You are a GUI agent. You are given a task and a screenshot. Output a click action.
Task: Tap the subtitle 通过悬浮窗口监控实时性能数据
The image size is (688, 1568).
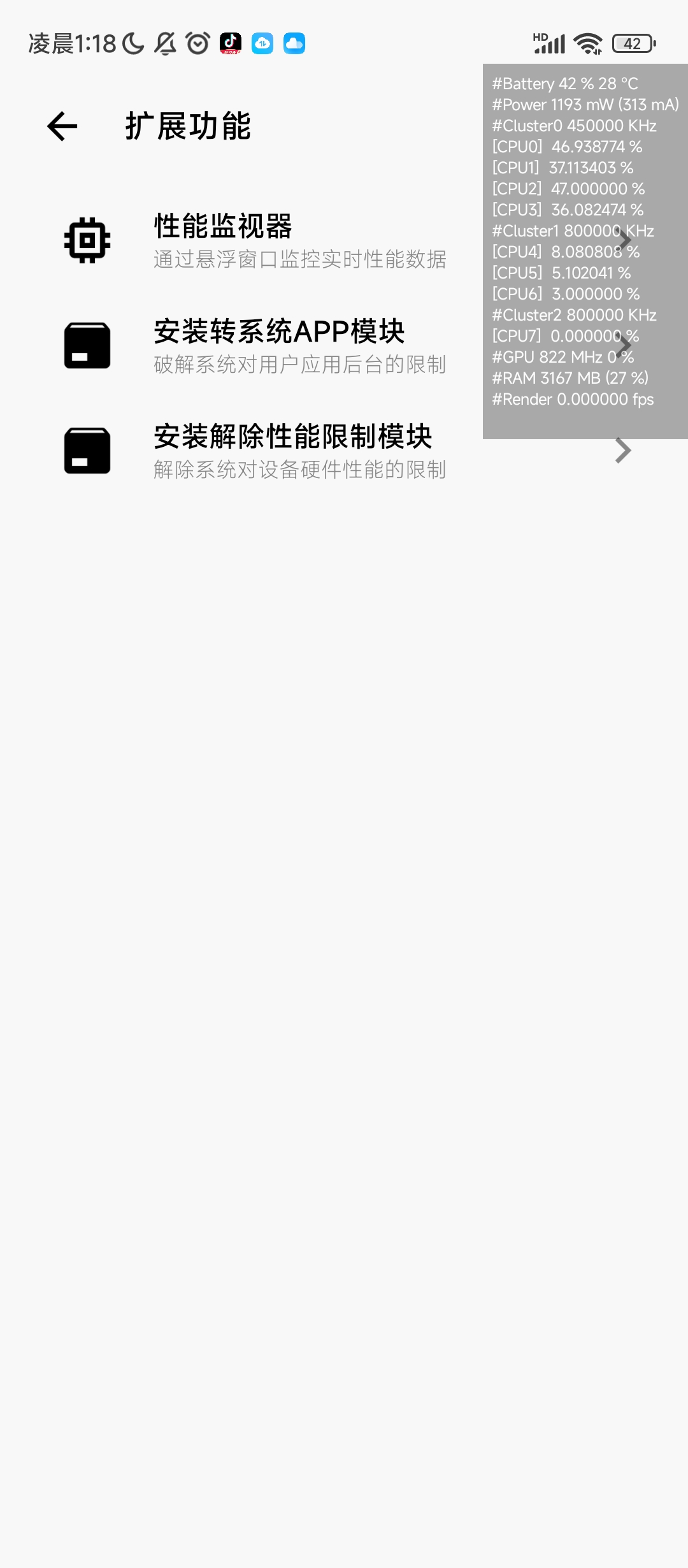click(300, 260)
